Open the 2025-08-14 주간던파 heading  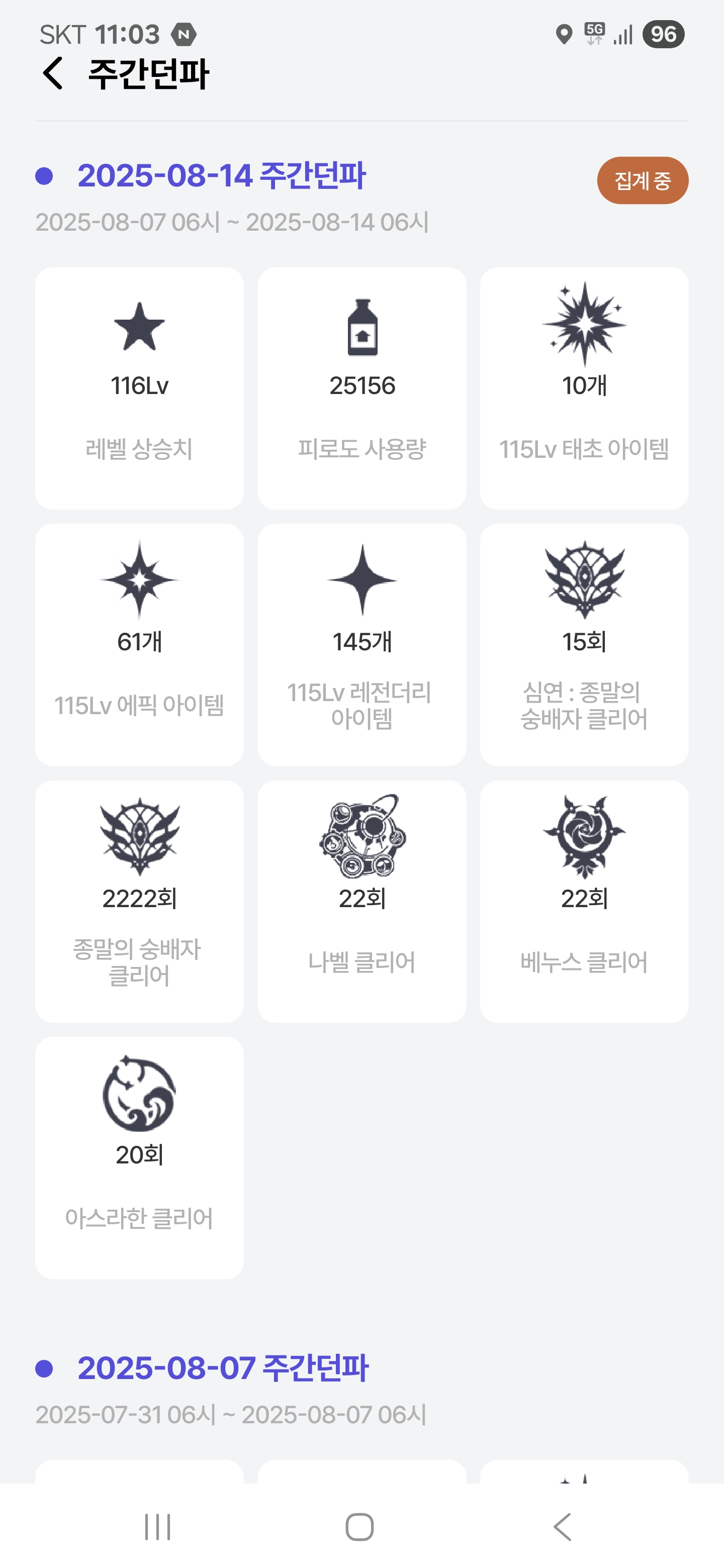221,176
